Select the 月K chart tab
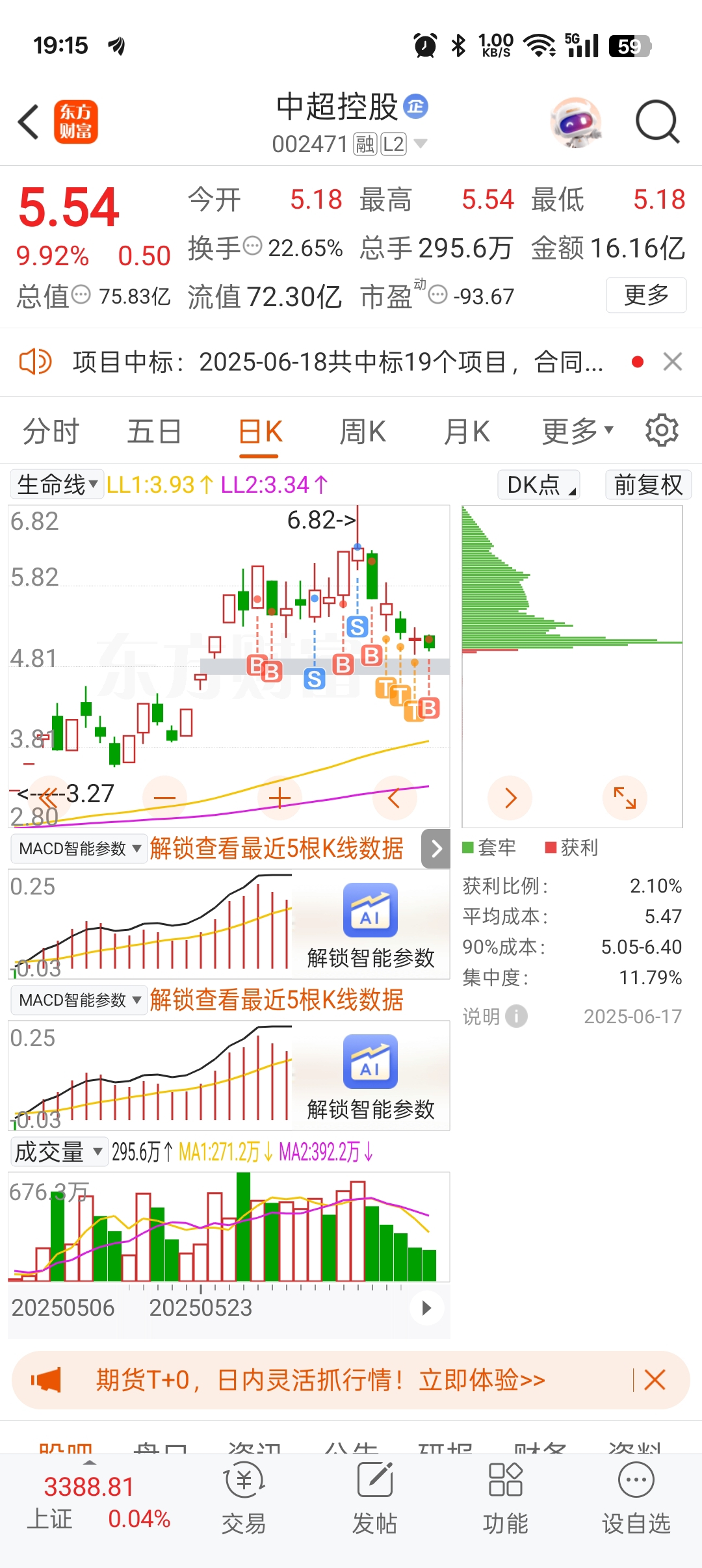This screenshot has height=1568, width=702. click(466, 431)
